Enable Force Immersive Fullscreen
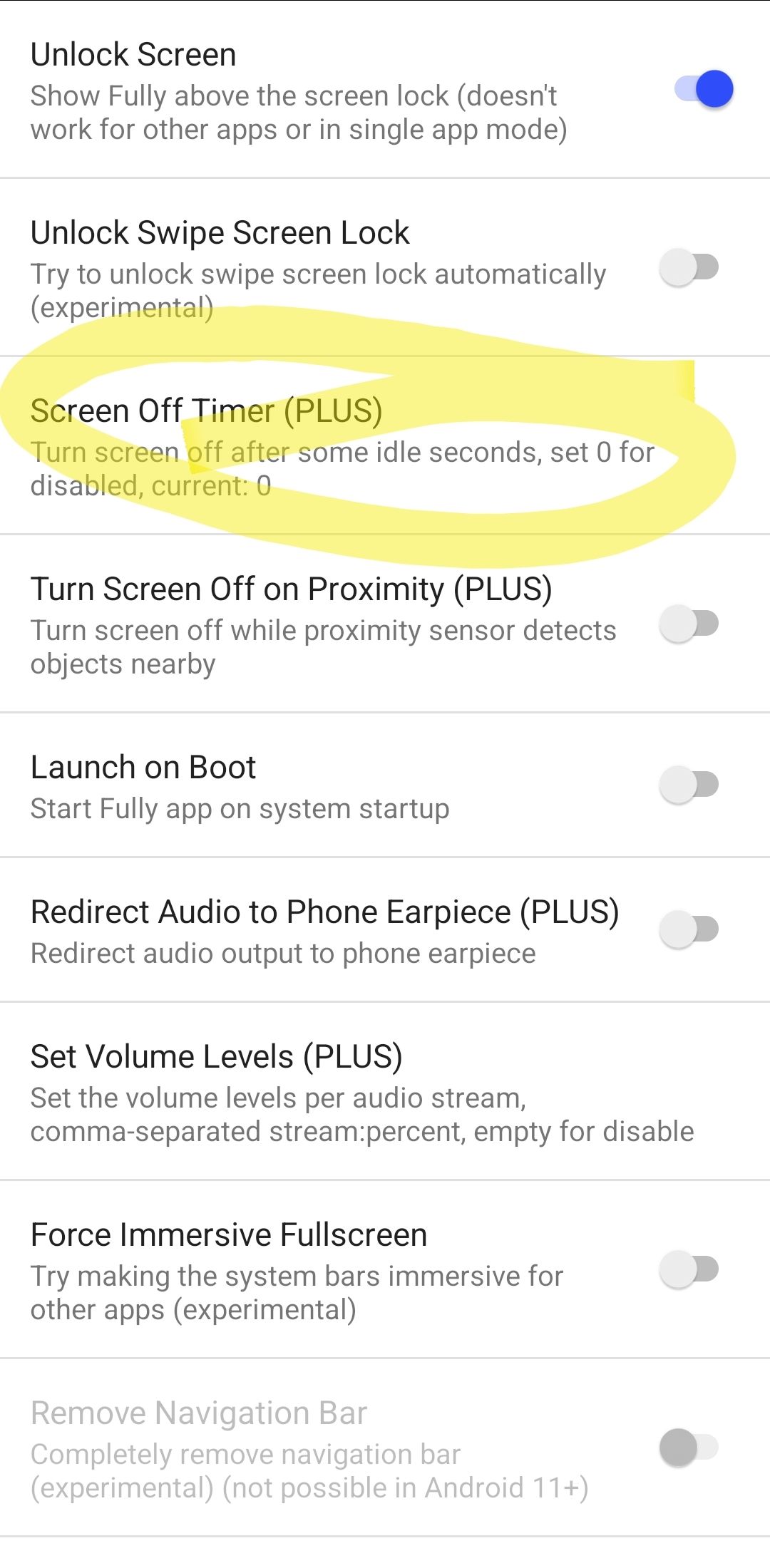 pyautogui.click(x=689, y=1269)
